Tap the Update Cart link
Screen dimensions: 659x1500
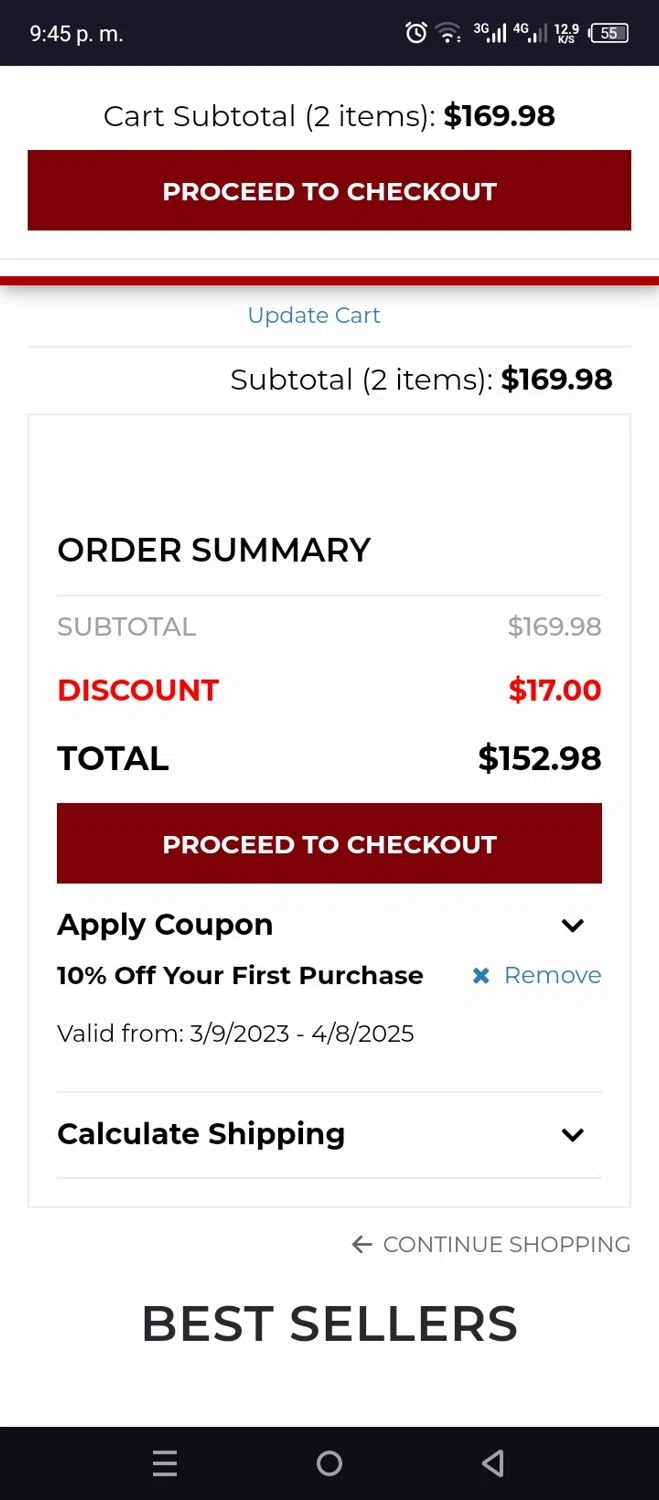[314, 315]
